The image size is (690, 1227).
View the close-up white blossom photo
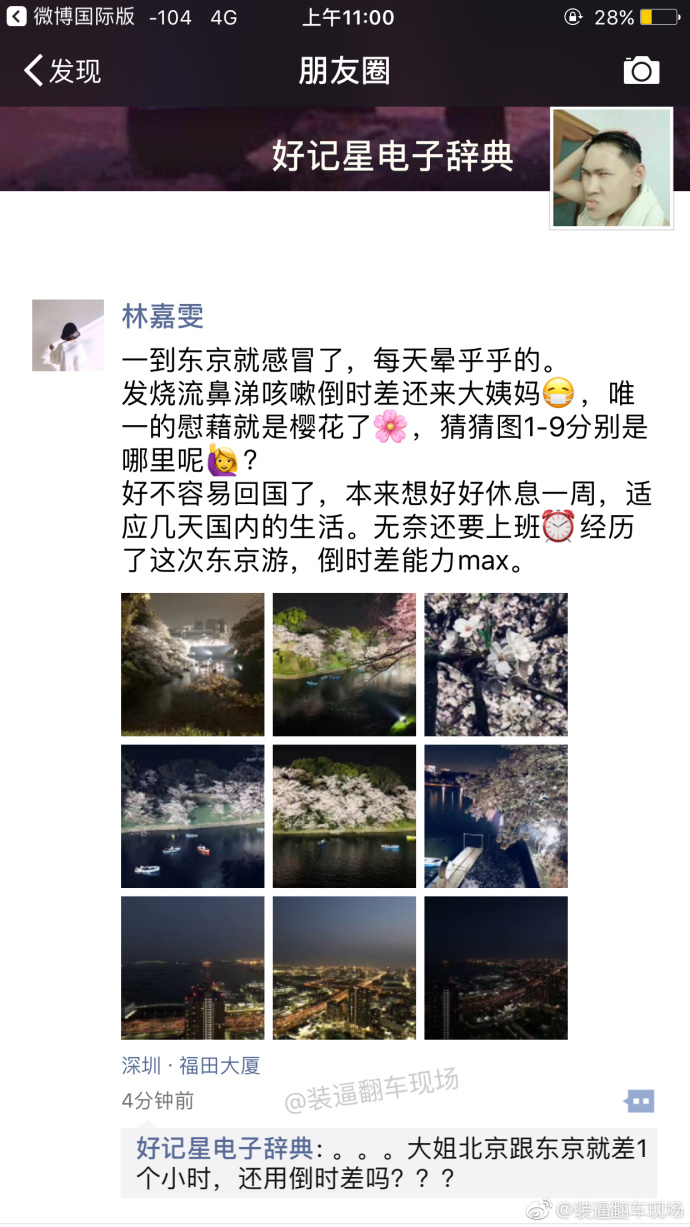coord(495,664)
